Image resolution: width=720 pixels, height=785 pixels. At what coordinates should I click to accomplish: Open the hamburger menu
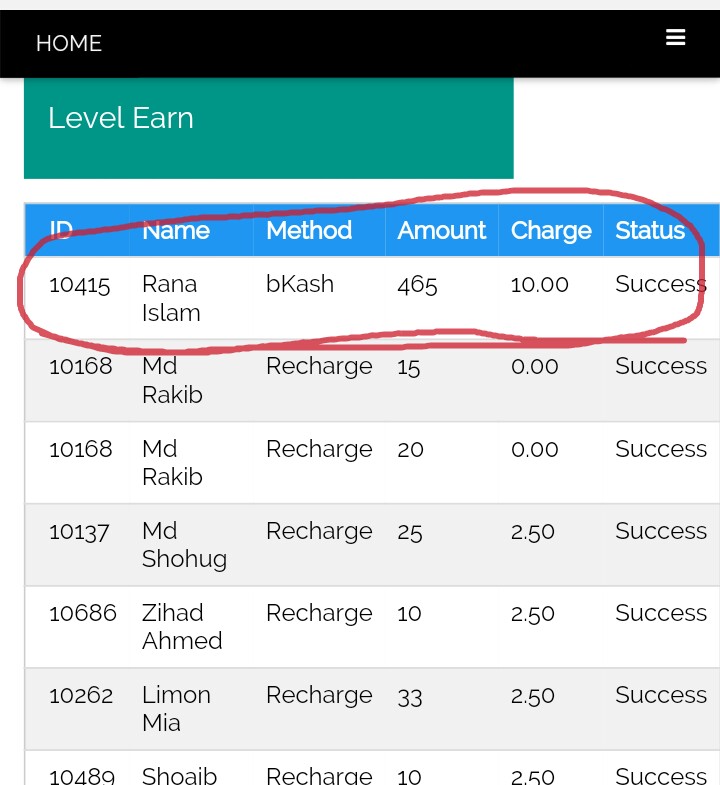(675, 38)
